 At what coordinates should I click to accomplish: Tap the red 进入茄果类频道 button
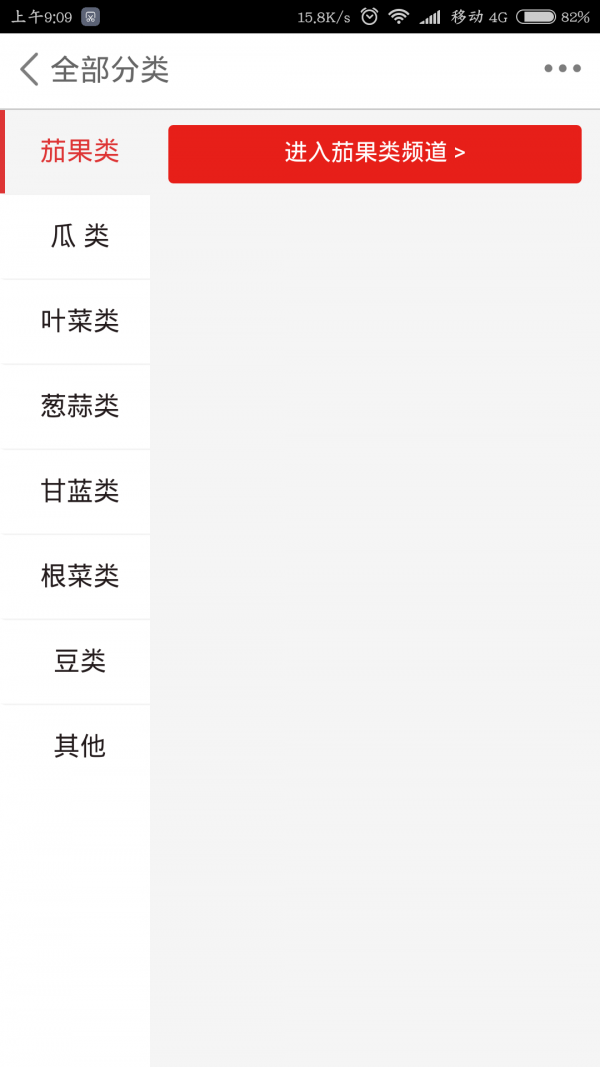pyautogui.click(x=375, y=154)
